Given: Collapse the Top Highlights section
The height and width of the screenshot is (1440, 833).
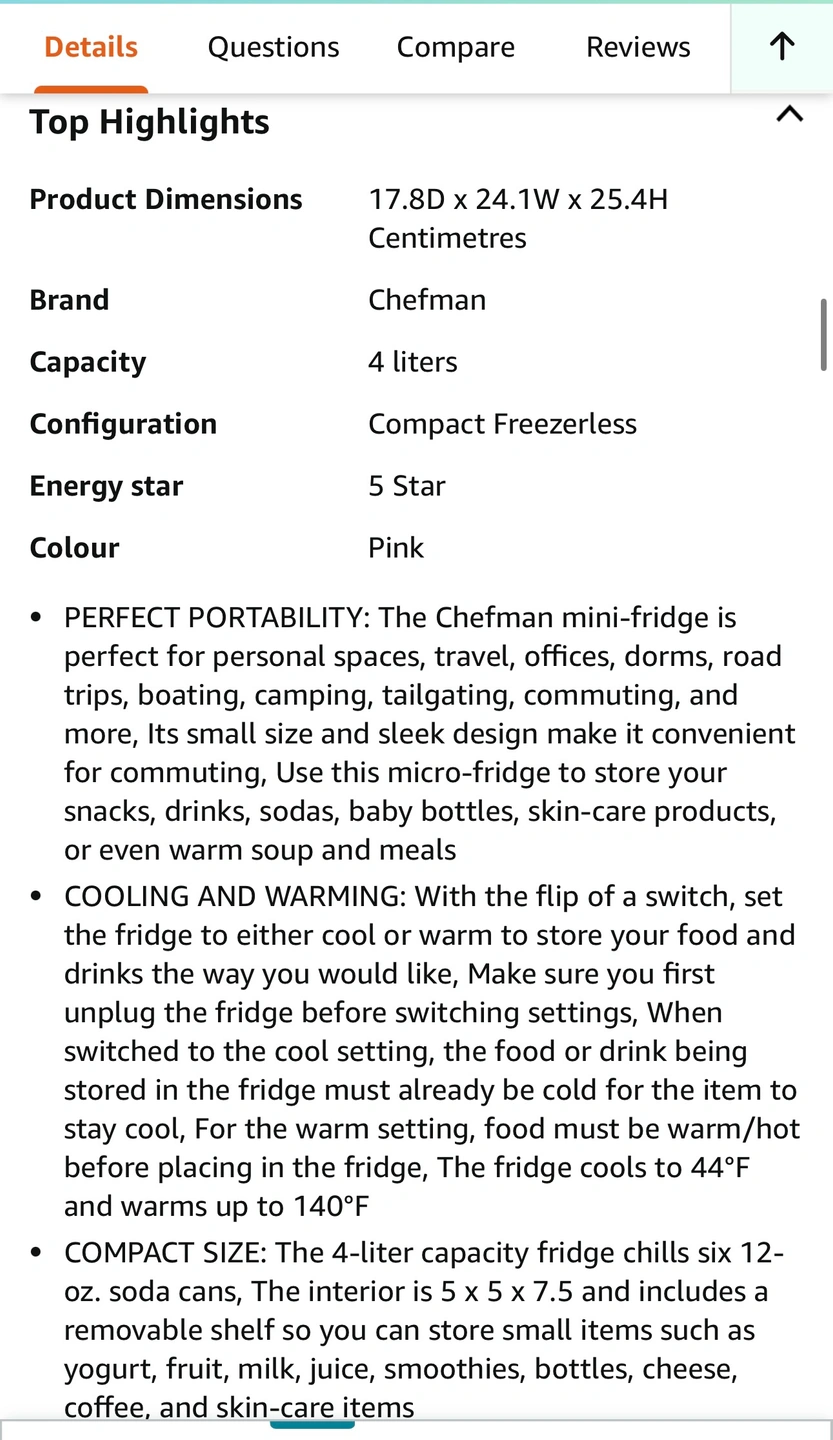Looking at the screenshot, I should [x=789, y=115].
